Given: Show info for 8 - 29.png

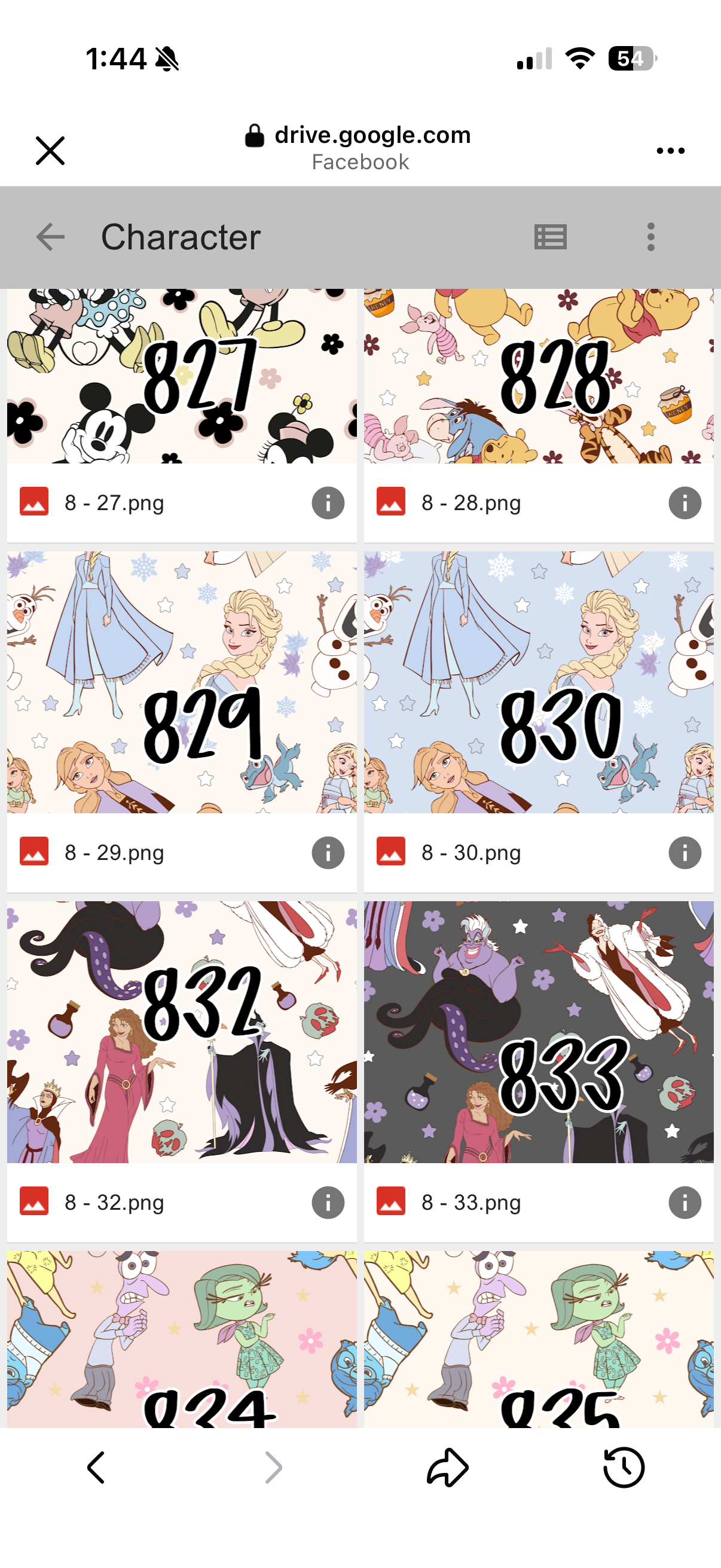Looking at the screenshot, I should pyautogui.click(x=328, y=853).
